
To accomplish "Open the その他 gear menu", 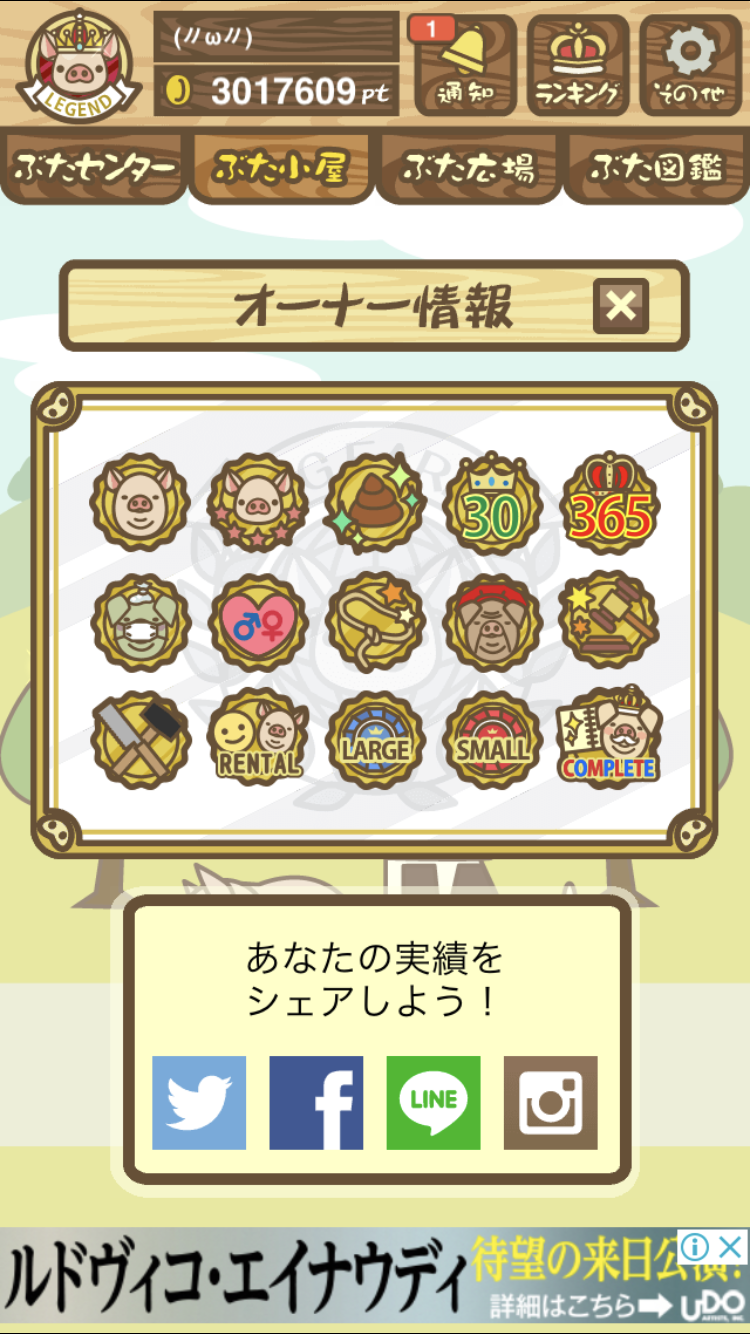I will (x=691, y=63).
